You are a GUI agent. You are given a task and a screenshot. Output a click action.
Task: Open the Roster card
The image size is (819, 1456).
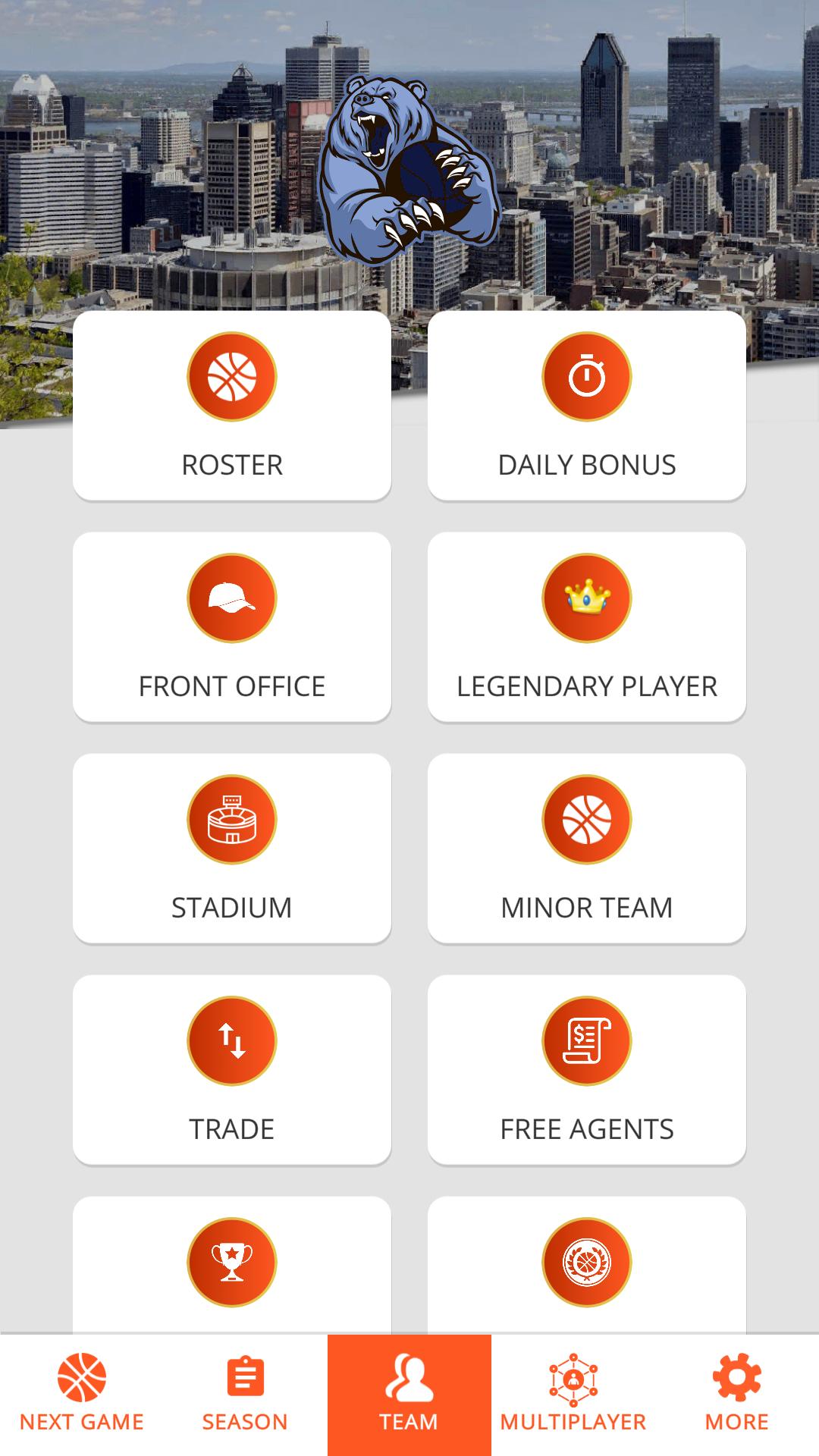tap(232, 406)
